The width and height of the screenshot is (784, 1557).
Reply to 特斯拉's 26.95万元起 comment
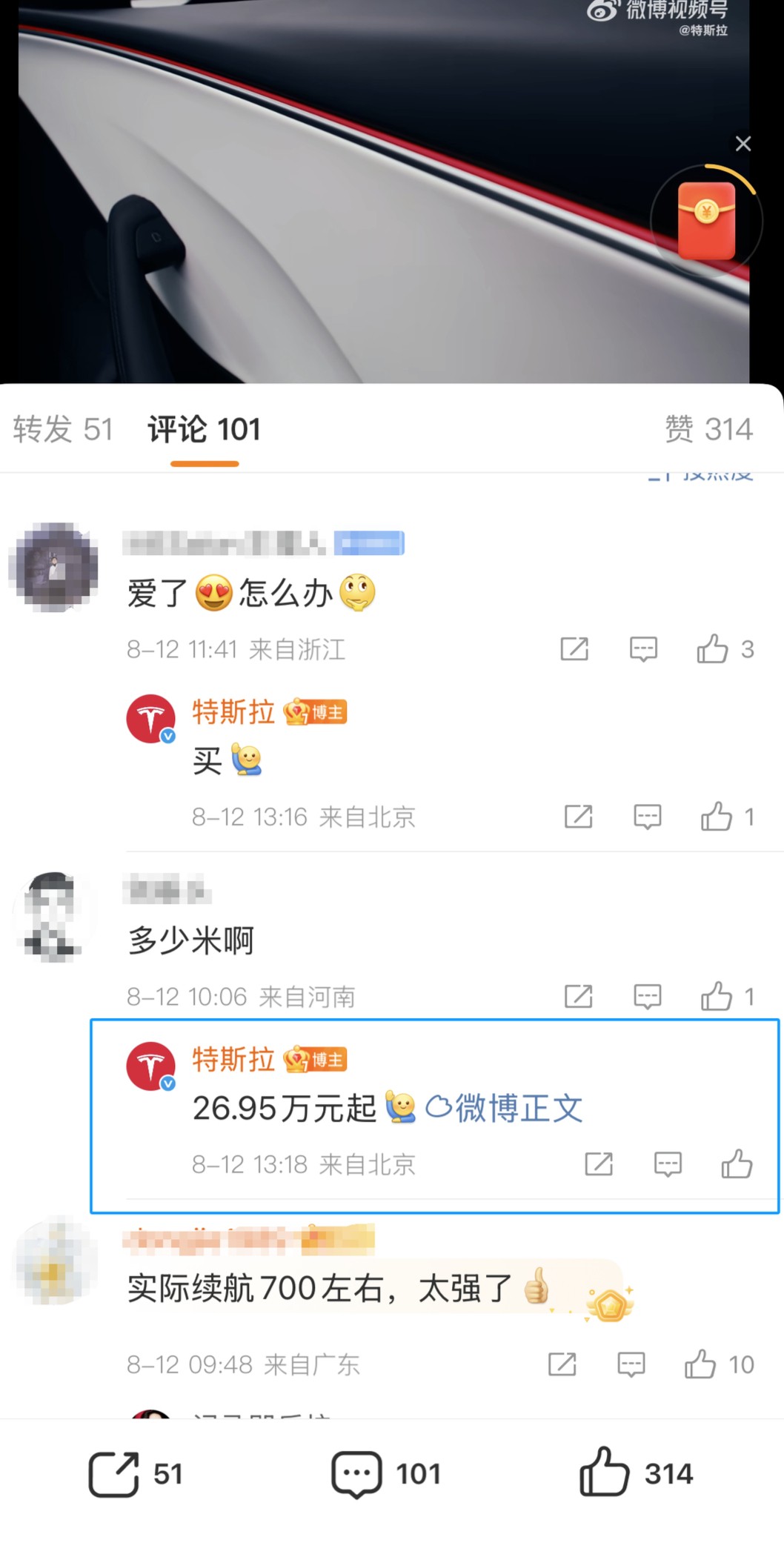[668, 1164]
